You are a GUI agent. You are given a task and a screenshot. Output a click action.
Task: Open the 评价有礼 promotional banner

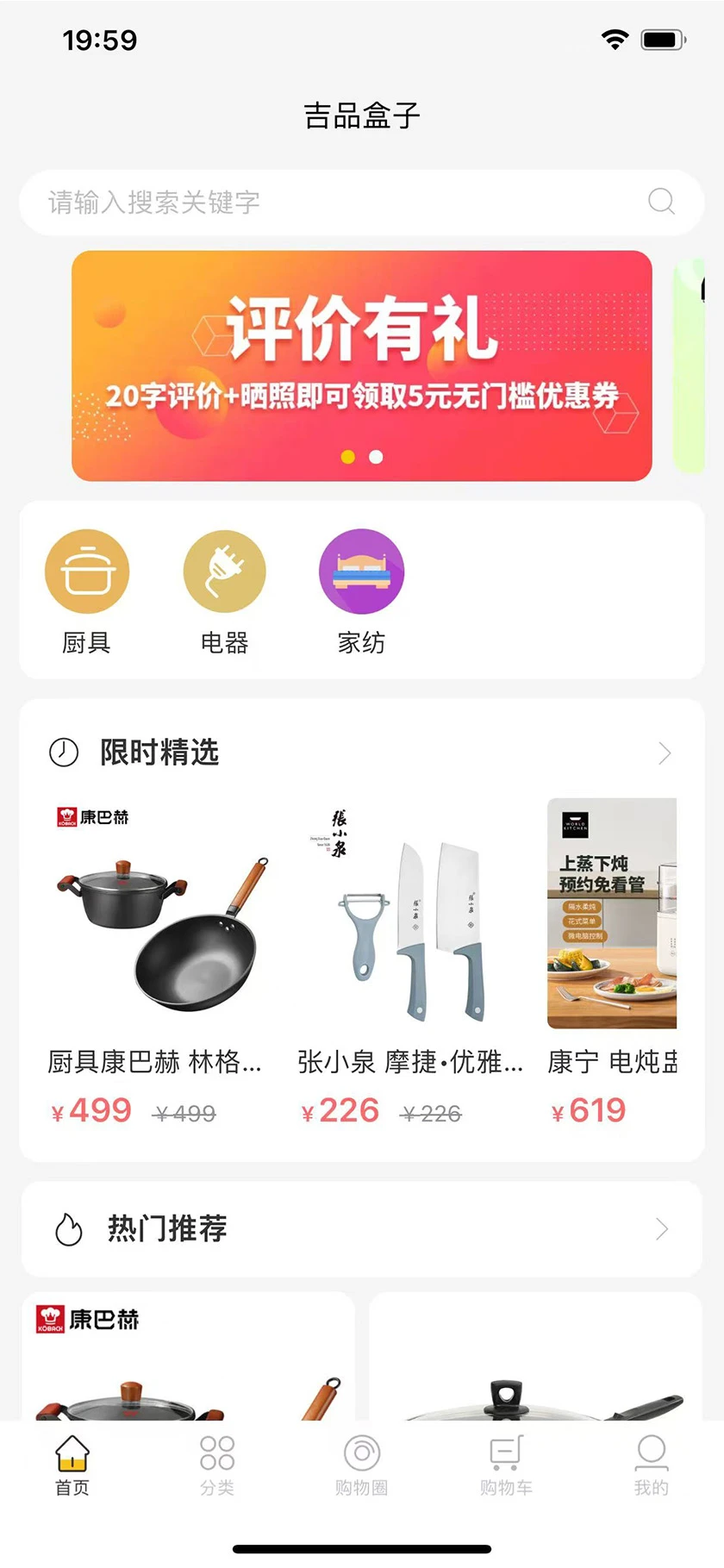(361, 360)
